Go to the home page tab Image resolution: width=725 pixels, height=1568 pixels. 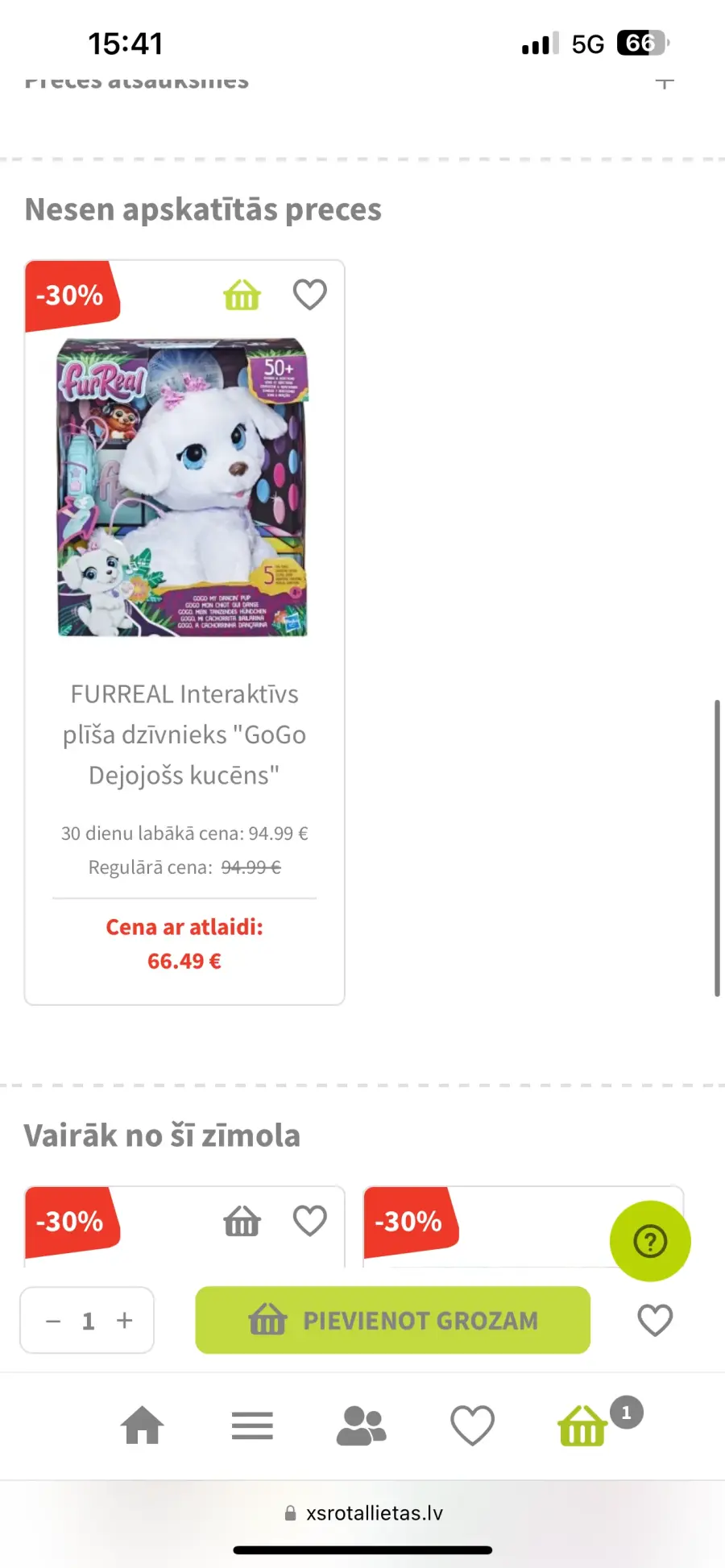click(x=142, y=1425)
